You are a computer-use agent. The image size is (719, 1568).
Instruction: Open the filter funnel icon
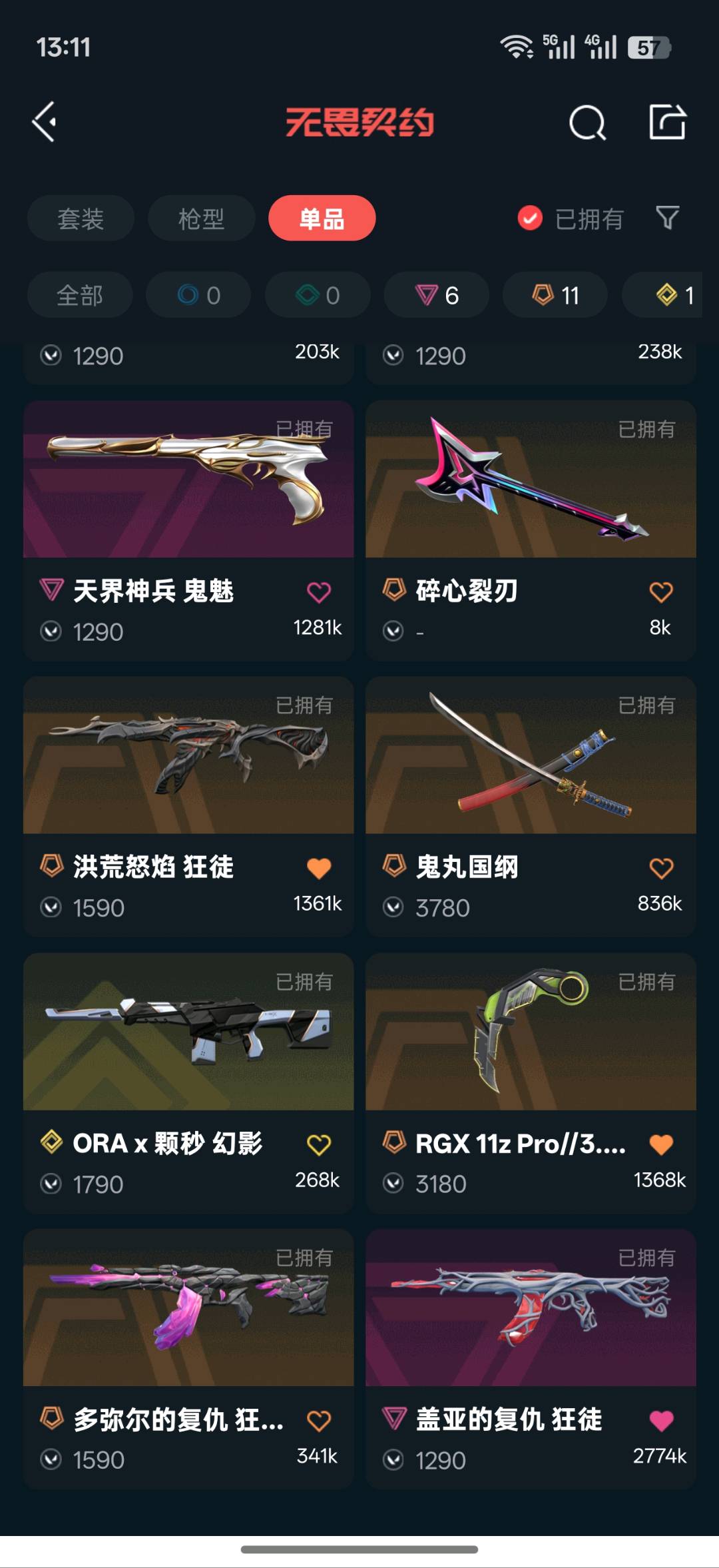(x=667, y=218)
